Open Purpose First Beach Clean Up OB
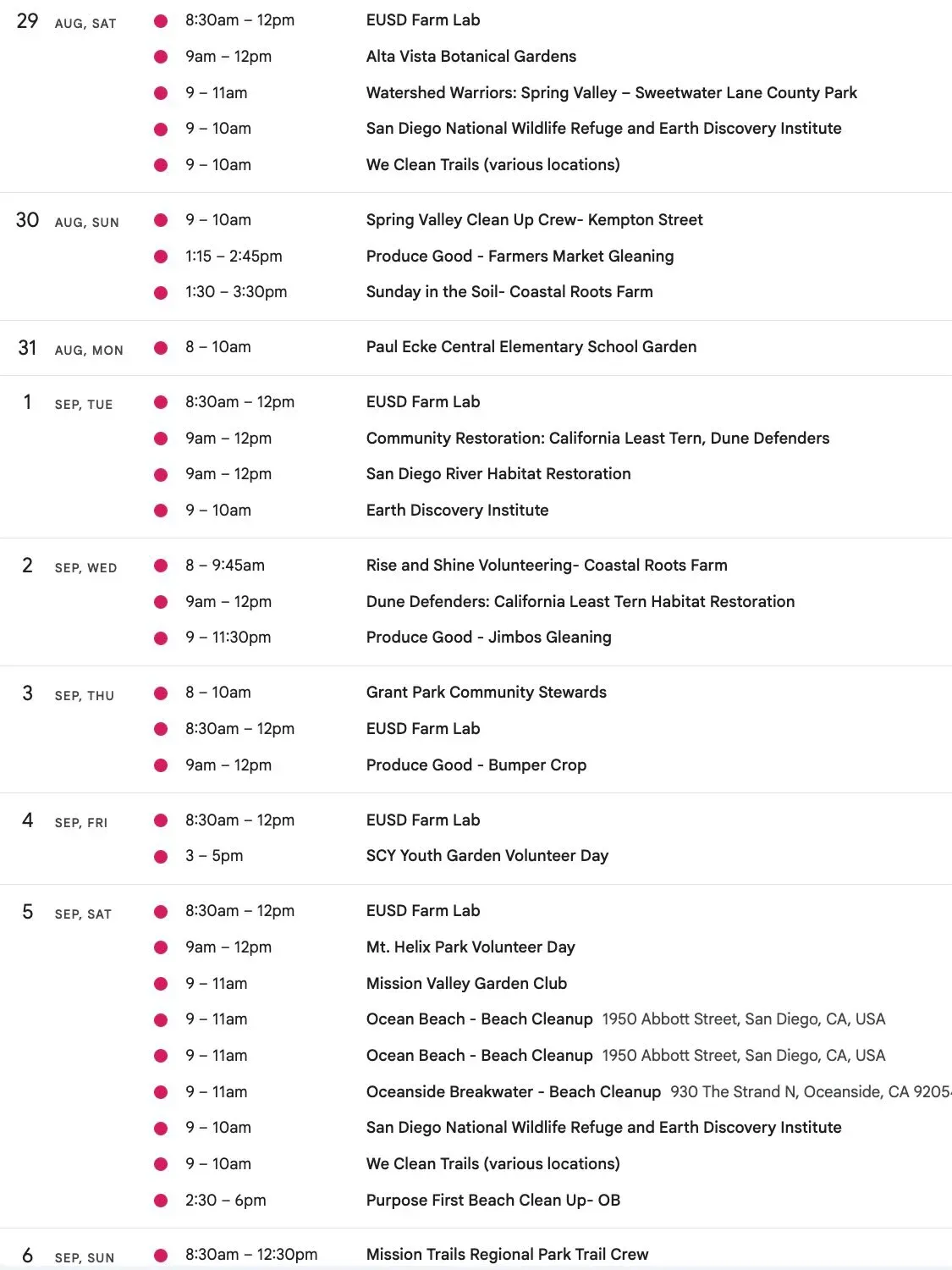952x1270 pixels. tap(493, 1201)
